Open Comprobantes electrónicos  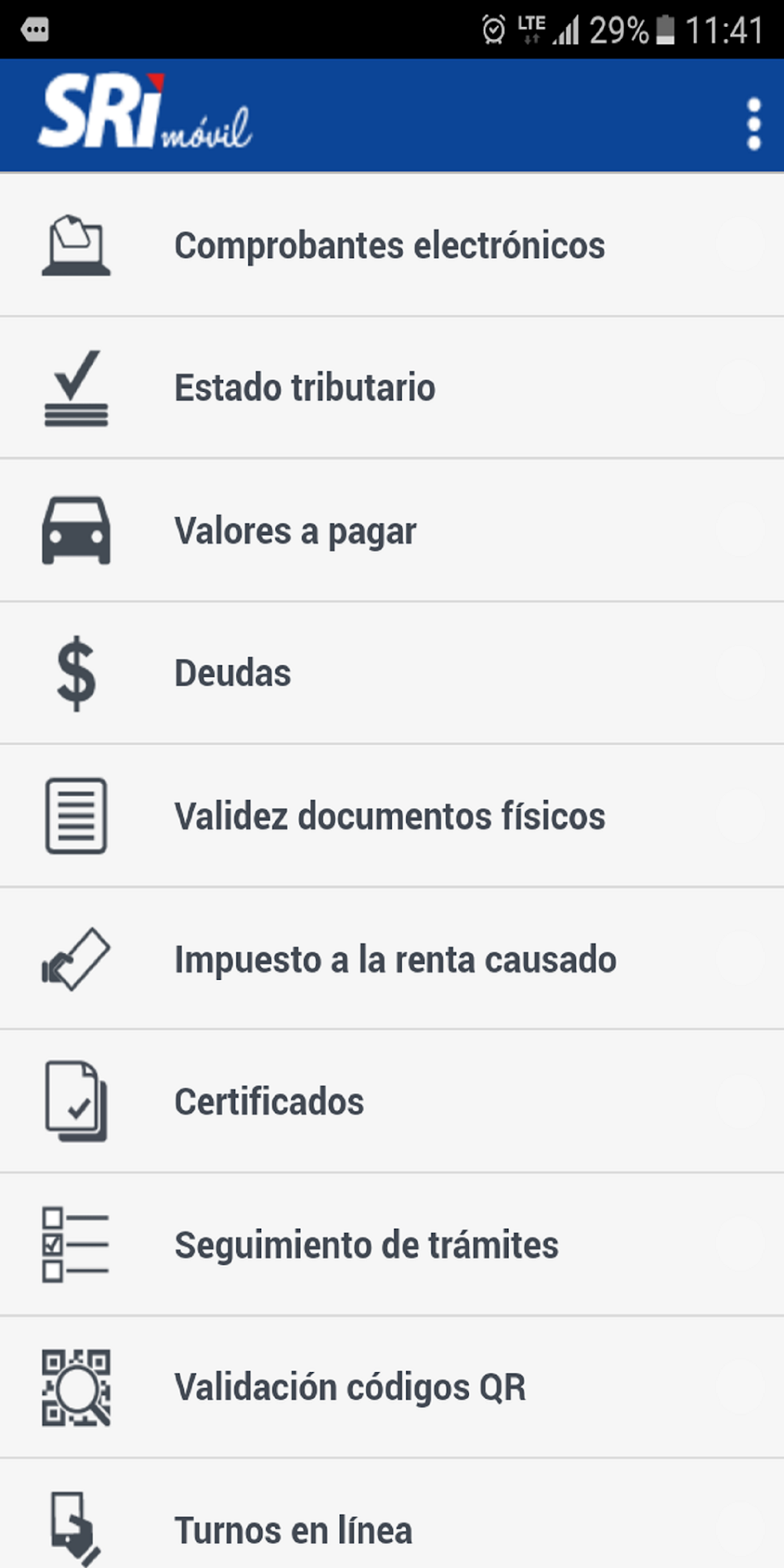pyautogui.click(x=389, y=246)
